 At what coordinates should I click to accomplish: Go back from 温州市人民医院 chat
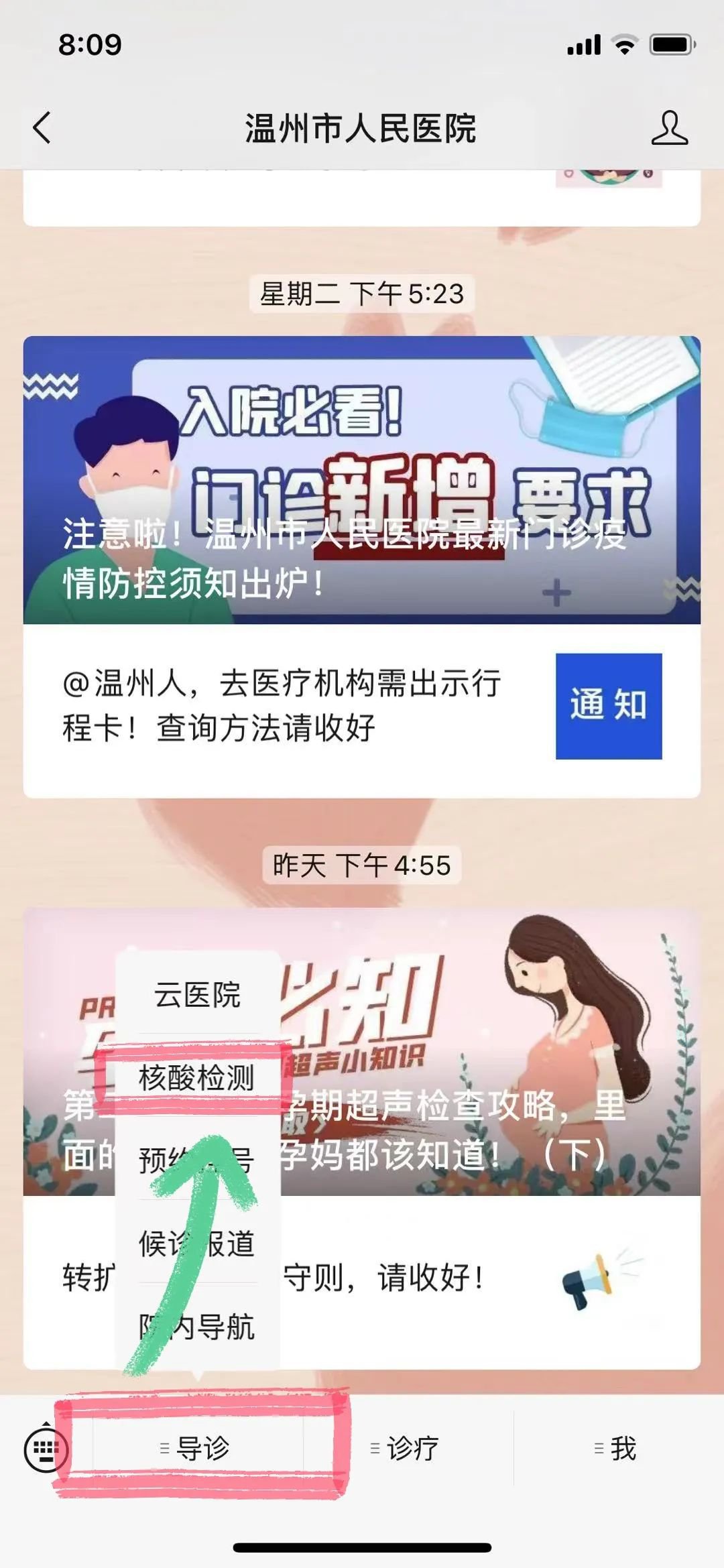[42, 127]
